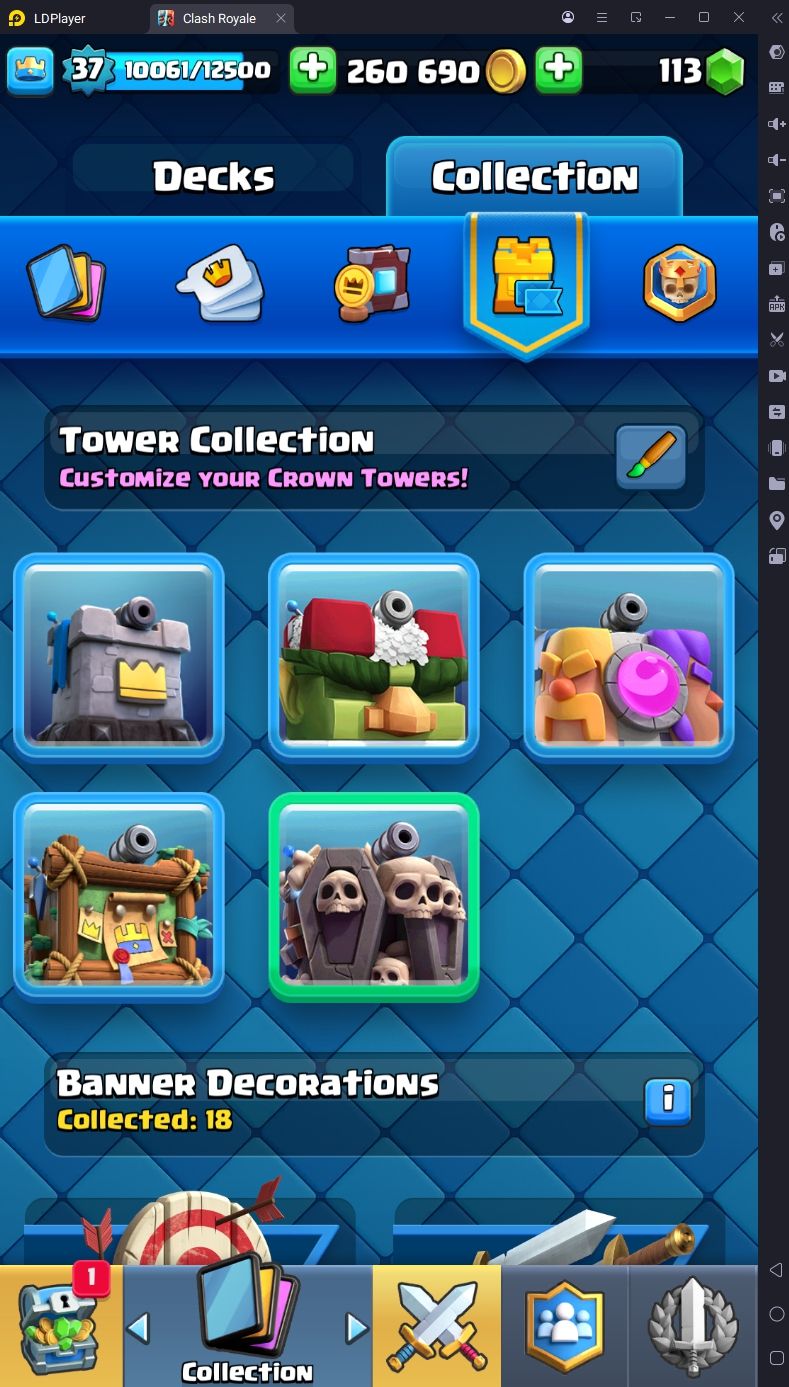The width and height of the screenshot is (789, 1387).
Task: Switch to the Decks tab
Action: click(213, 177)
